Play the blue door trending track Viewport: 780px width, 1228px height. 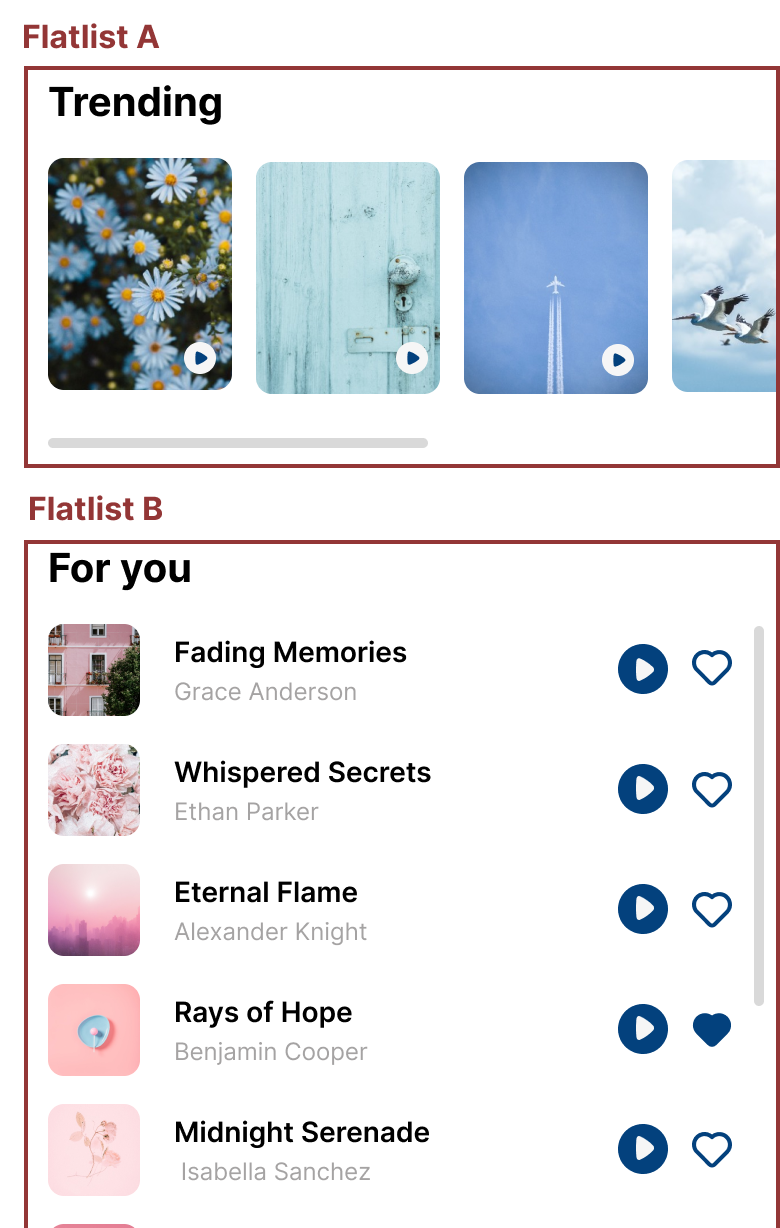point(411,358)
